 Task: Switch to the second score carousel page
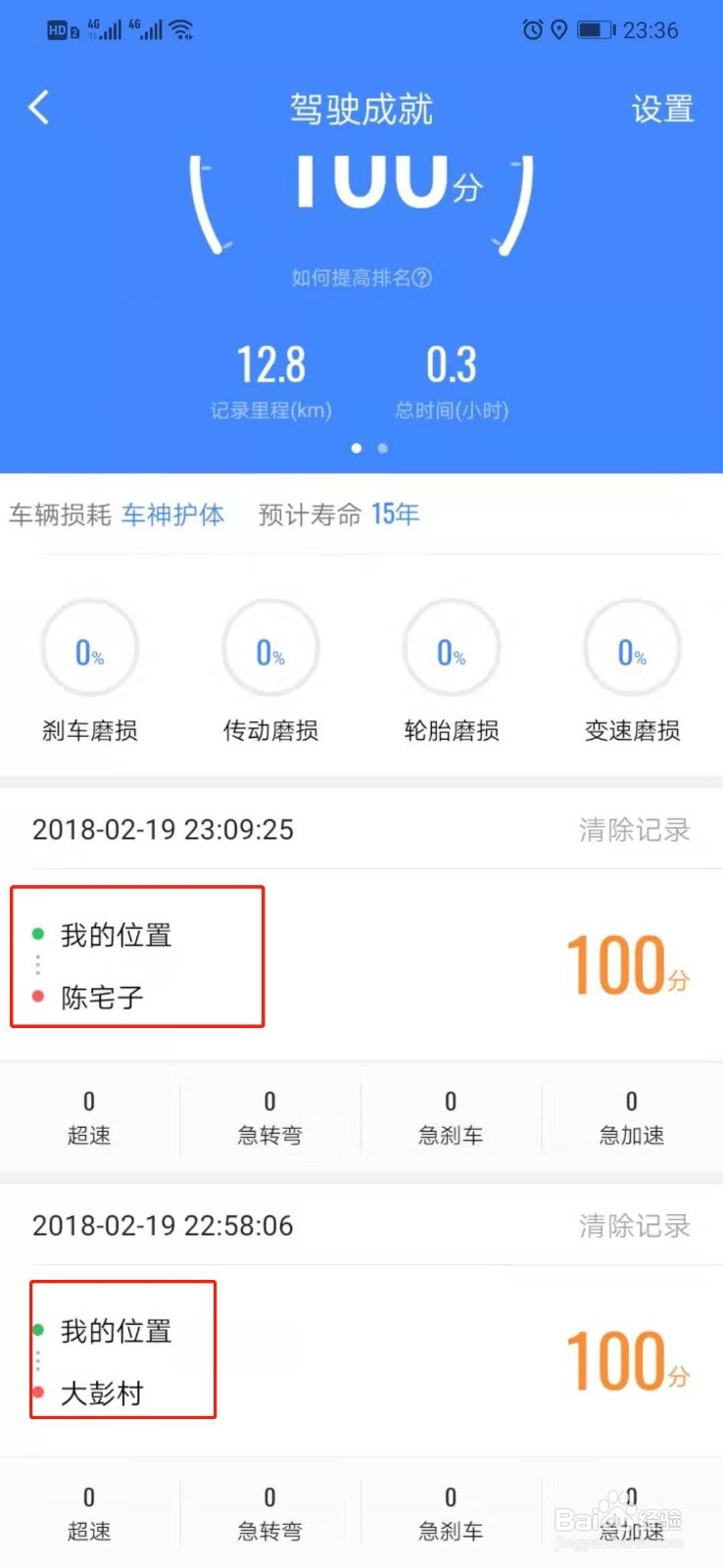pos(382,448)
